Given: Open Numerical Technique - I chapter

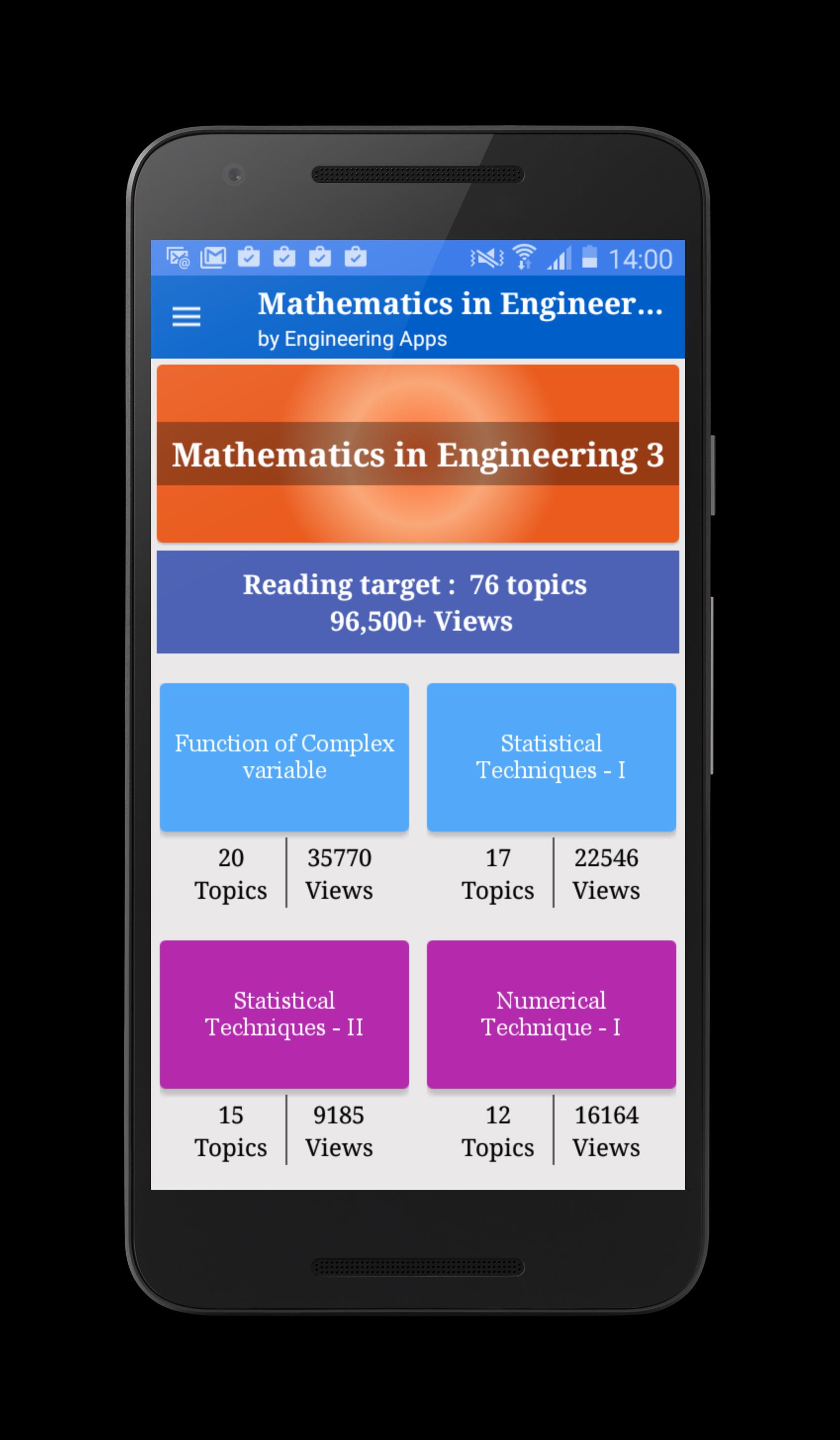Looking at the screenshot, I should (551, 1014).
